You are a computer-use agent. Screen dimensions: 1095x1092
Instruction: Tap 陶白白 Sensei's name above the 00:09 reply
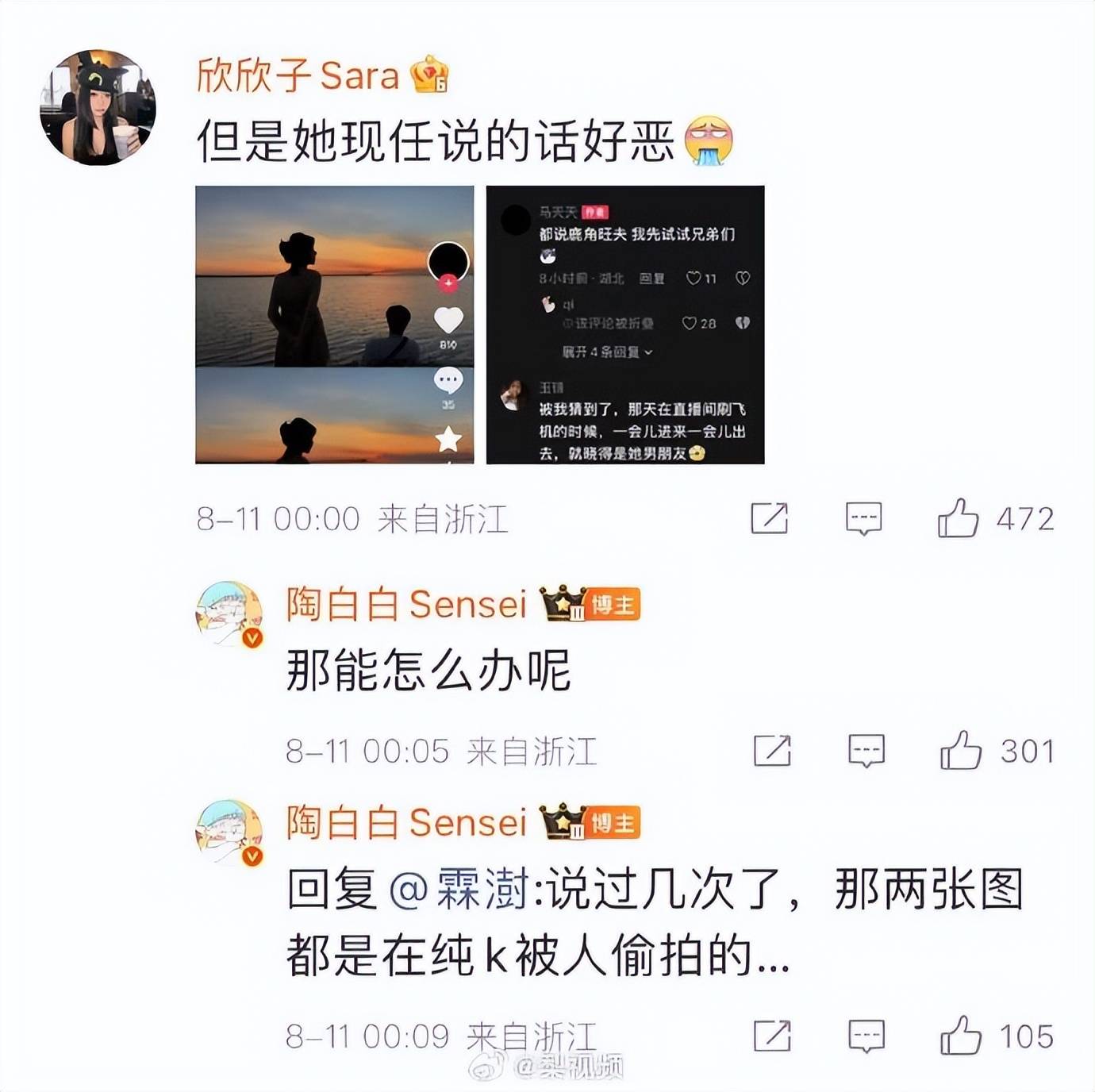coord(406,823)
